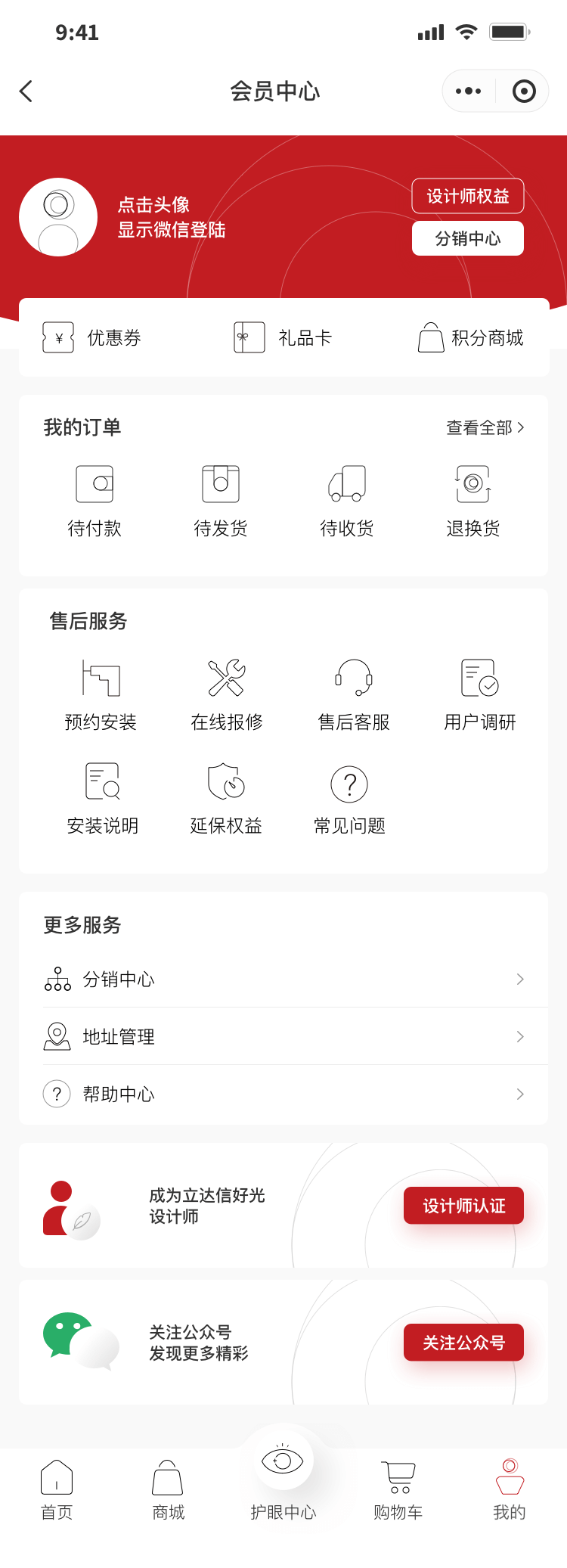Viewport: 567px width, 1568px height.
Task: Tap the red 关注公众号 button
Action: tap(463, 1343)
